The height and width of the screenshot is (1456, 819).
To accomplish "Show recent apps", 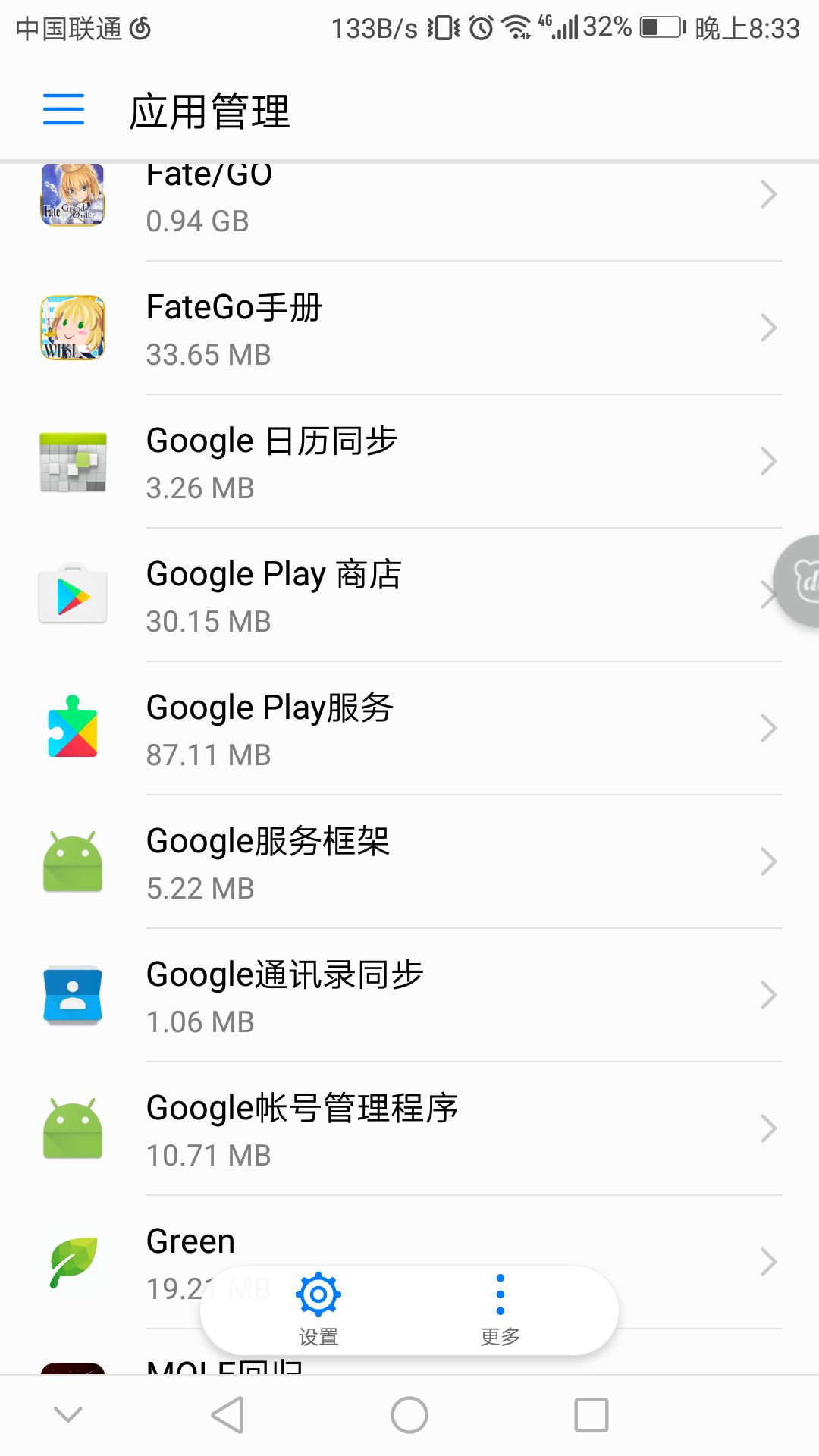I will pyautogui.click(x=591, y=1415).
